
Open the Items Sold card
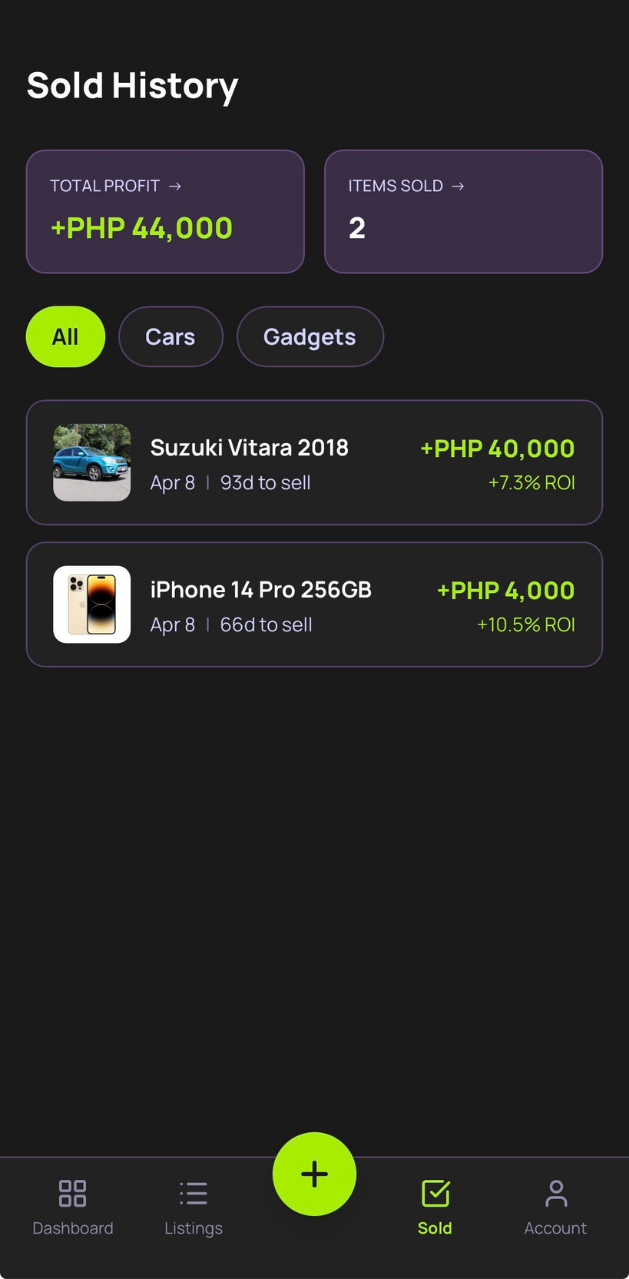coord(463,212)
